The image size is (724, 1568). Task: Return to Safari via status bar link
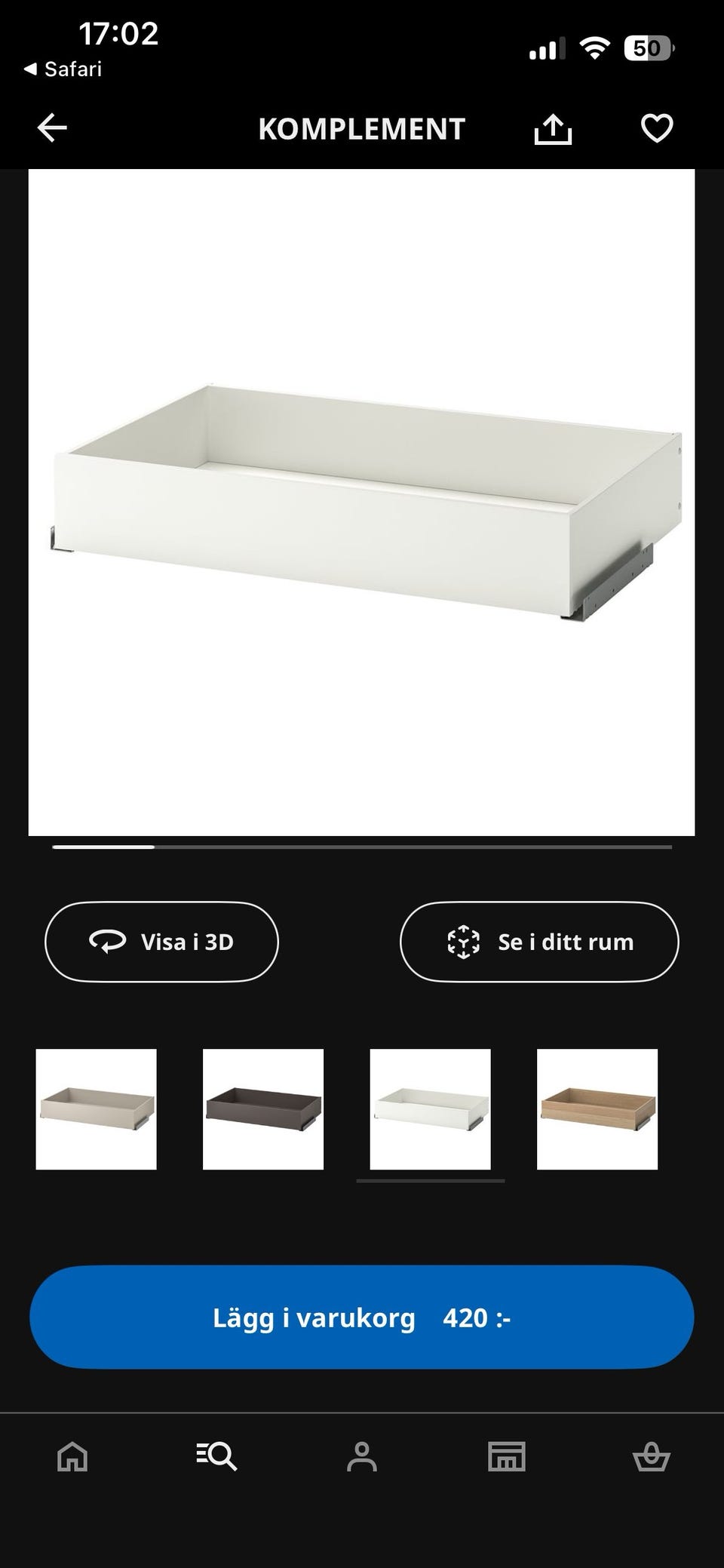click(60, 70)
